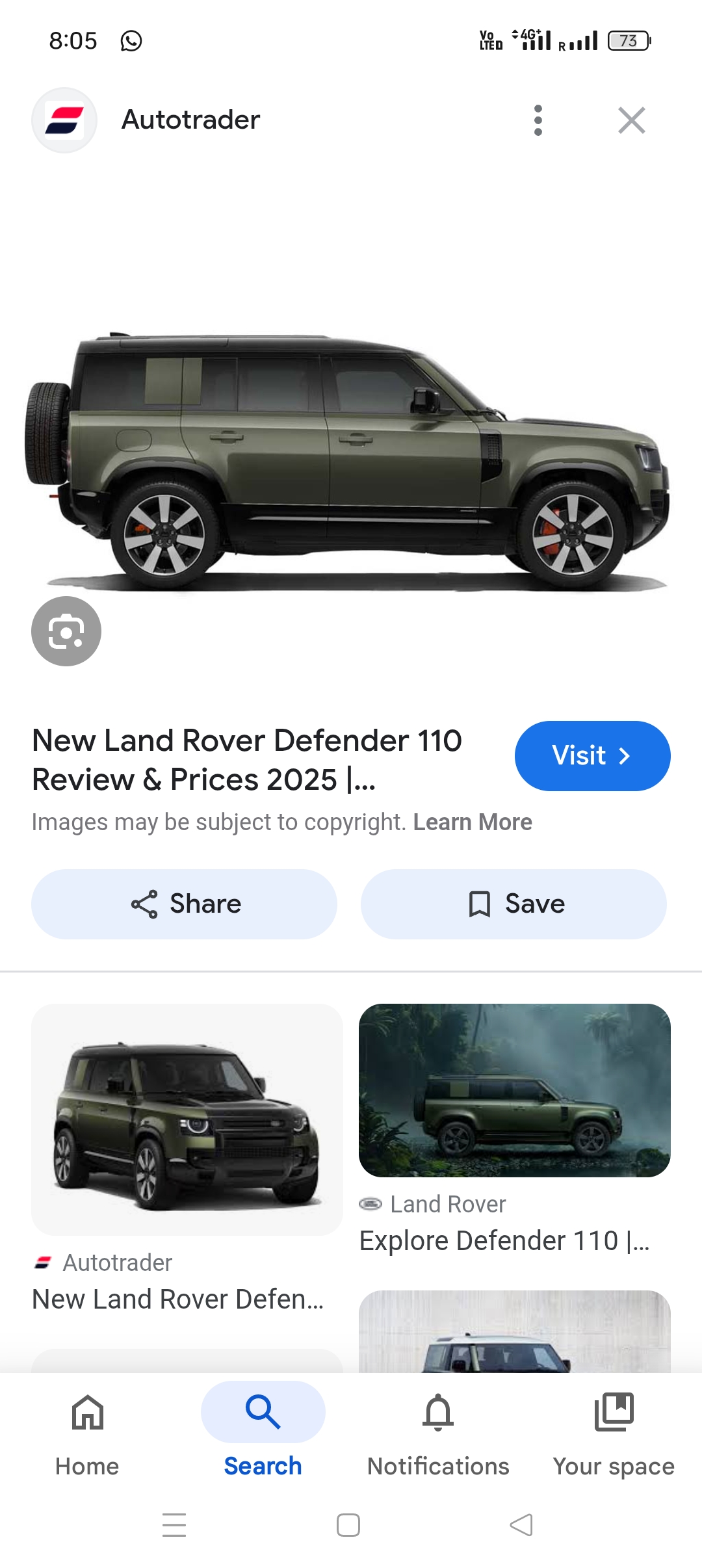The height and width of the screenshot is (1568, 702).
Task: Open the Learn More copyright link
Action: (x=473, y=822)
